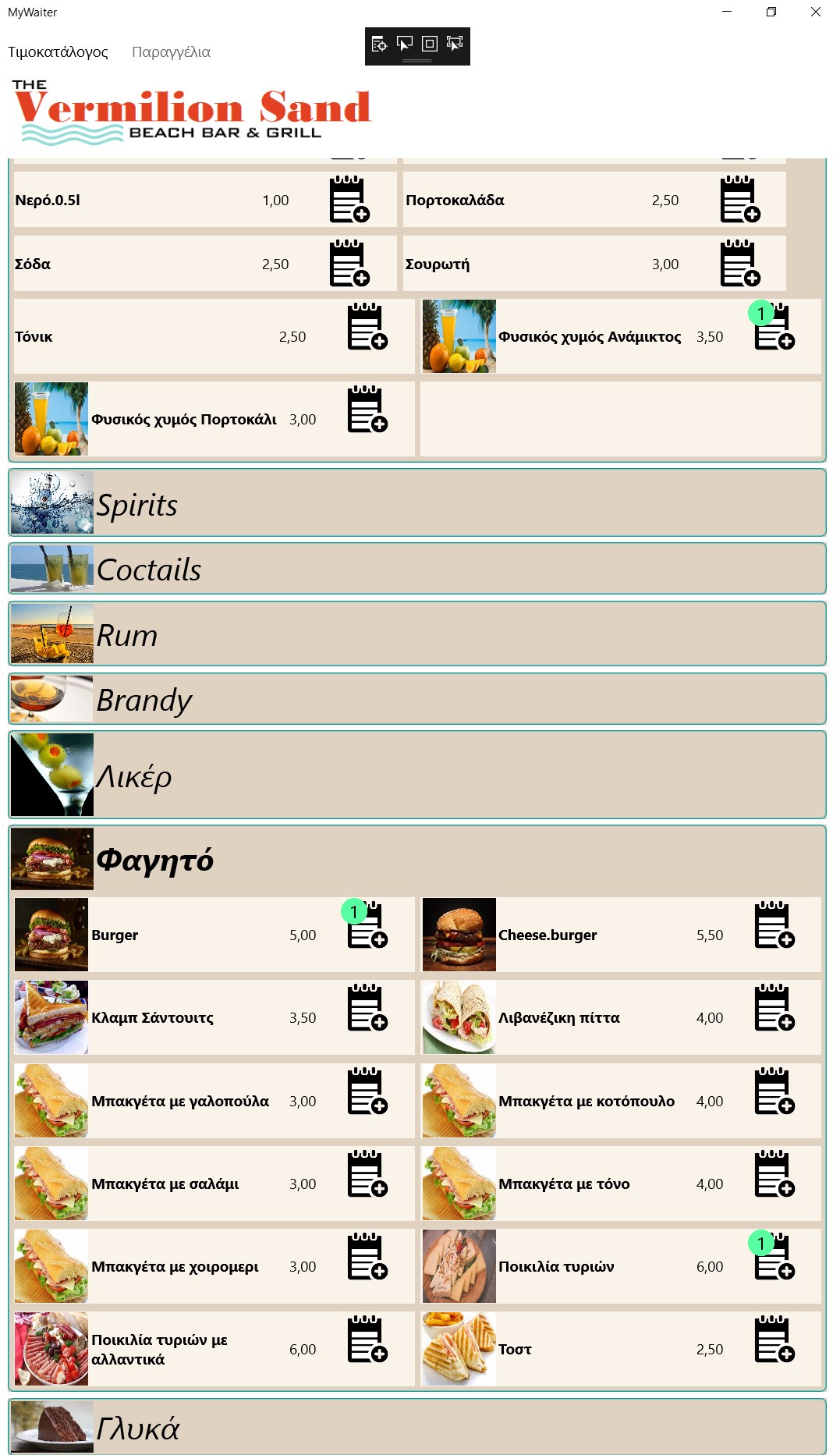Add Πορτοκαλάδα to the order
Screen dimensions: 840x1455
click(x=739, y=200)
